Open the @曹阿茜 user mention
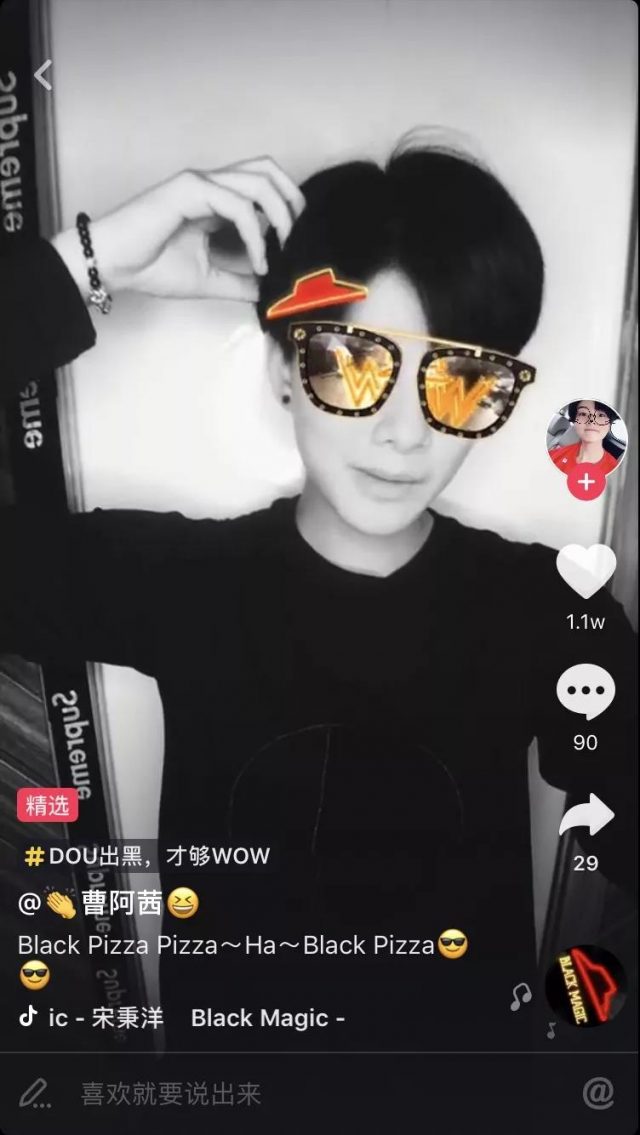 coord(108,904)
